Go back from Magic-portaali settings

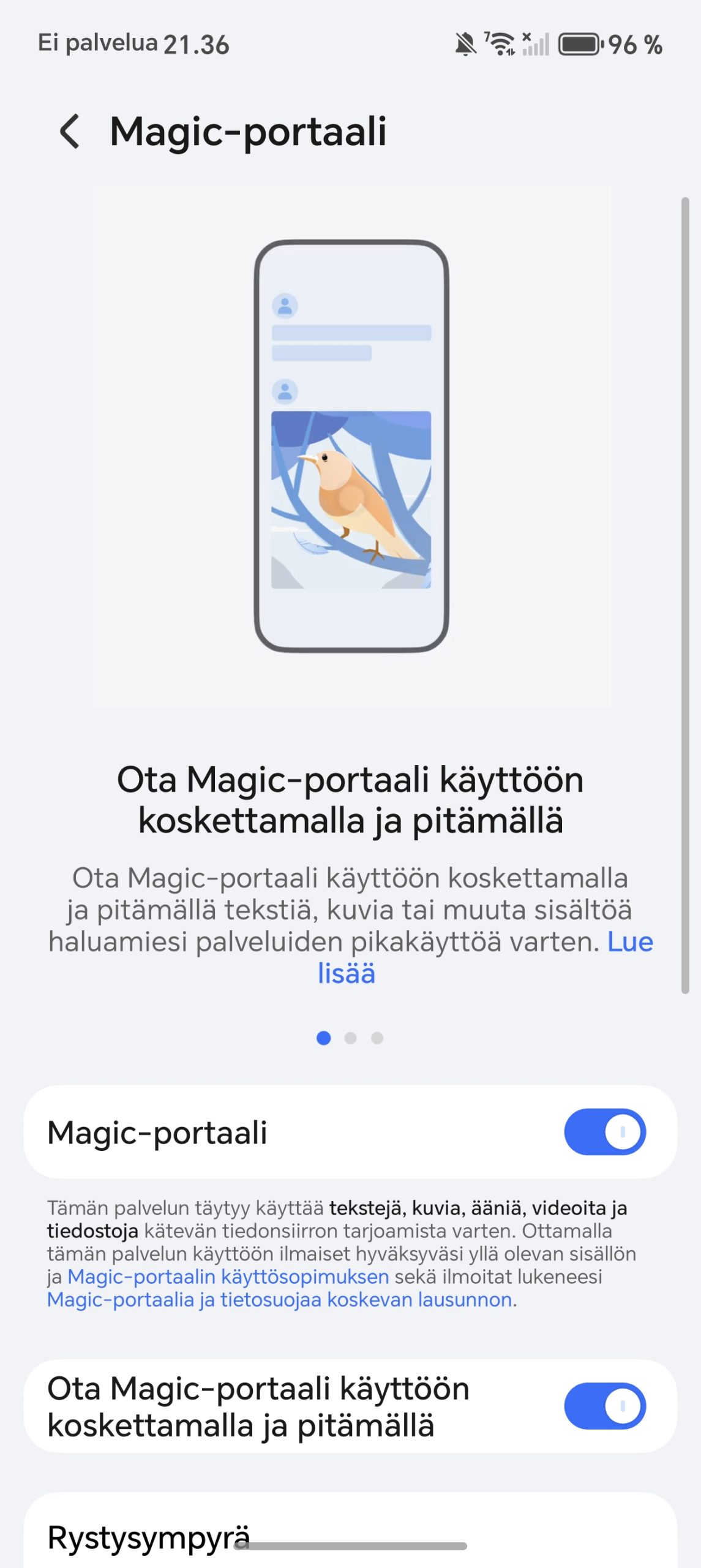[x=70, y=132]
